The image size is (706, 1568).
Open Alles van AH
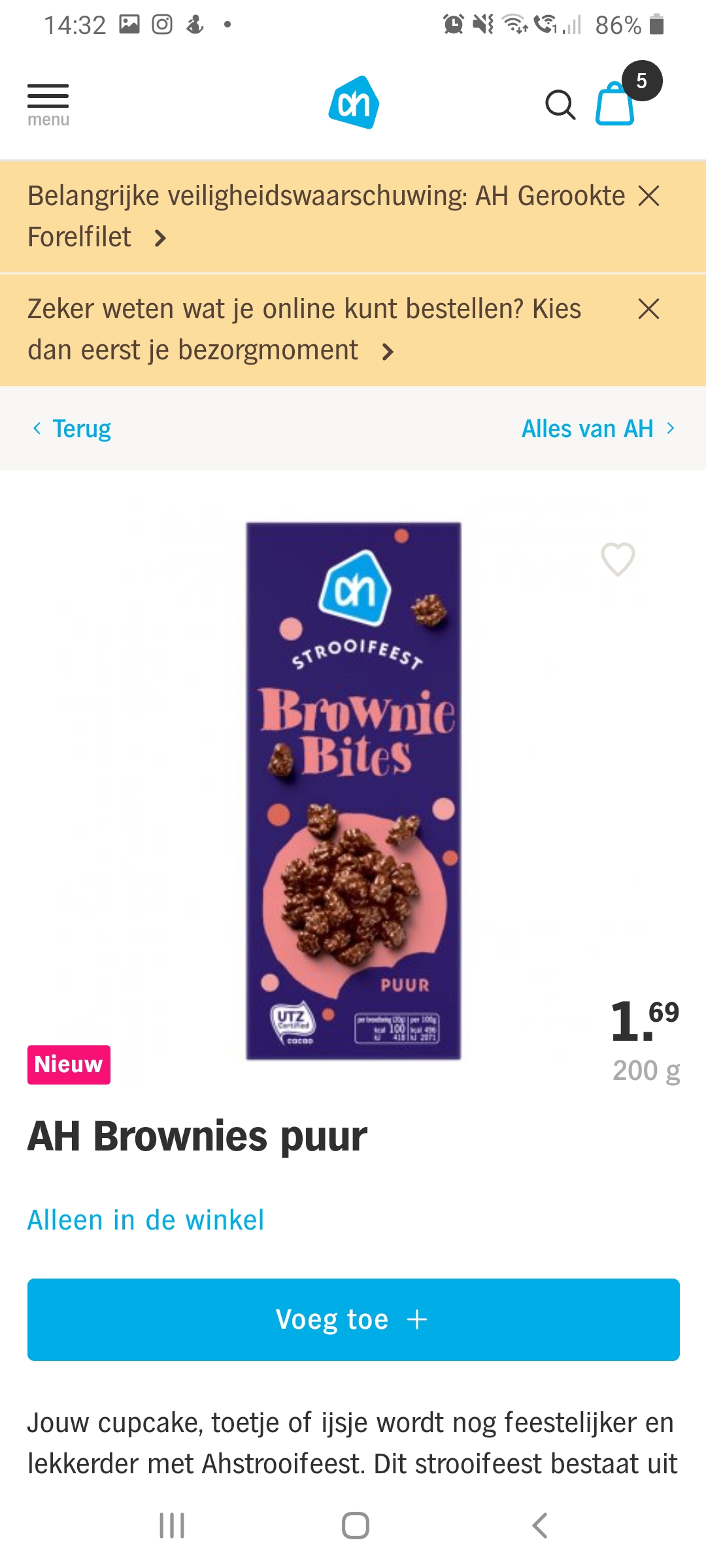pyautogui.click(x=597, y=429)
